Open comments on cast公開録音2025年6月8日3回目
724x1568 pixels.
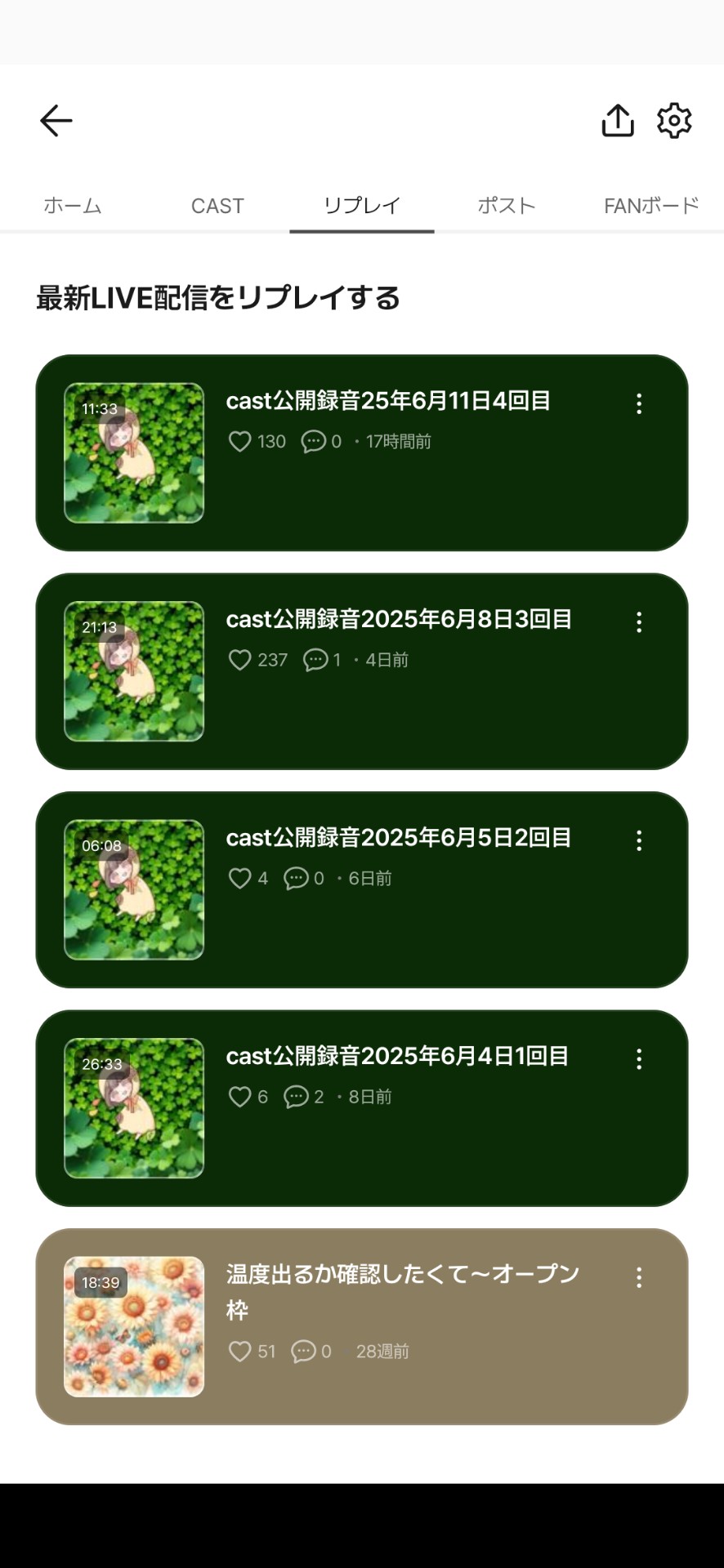[315, 660]
